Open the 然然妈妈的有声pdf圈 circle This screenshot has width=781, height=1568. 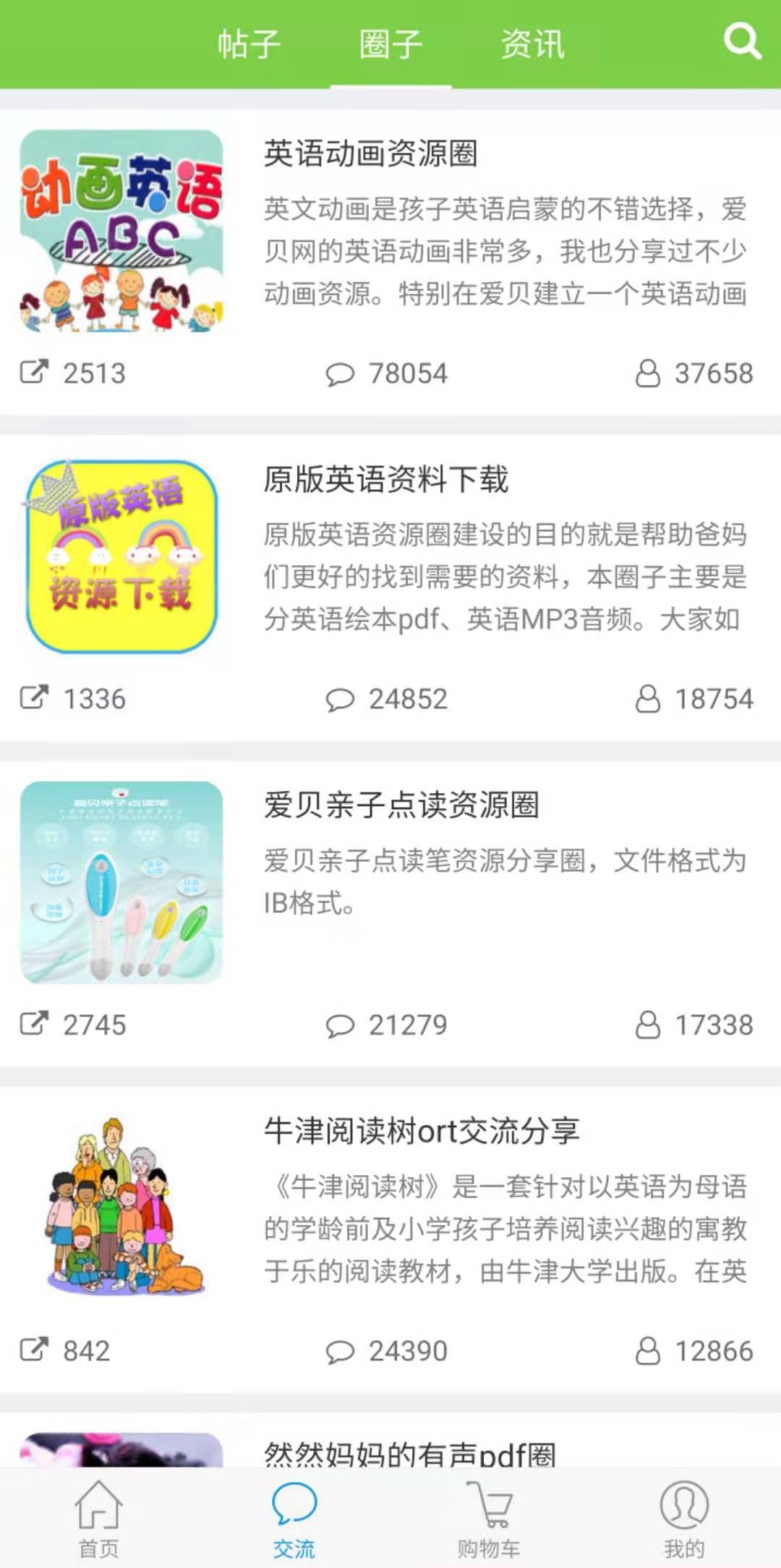pos(409,1452)
